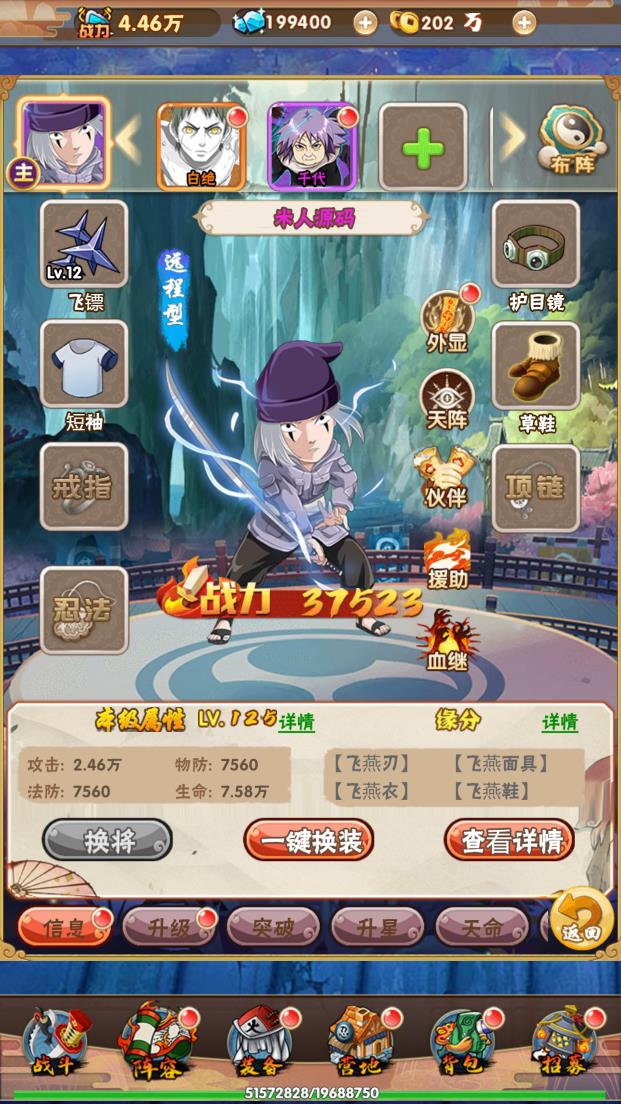The height and width of the screenshot is (1104, 621).
Task: Tap the 一键换装 quick equip button
Action: click(310, 840)
